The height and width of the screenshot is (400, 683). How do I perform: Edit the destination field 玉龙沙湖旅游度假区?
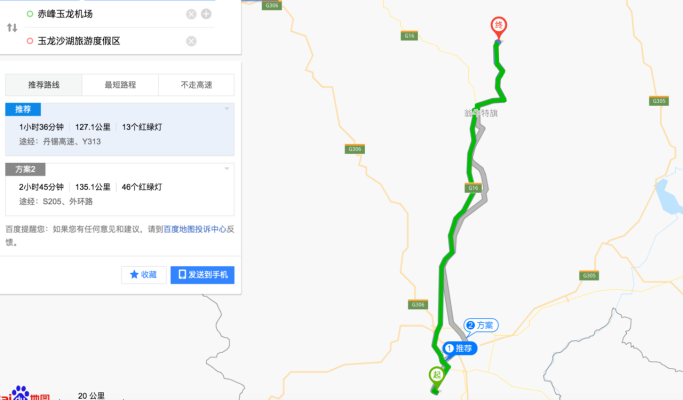(100, 41)
